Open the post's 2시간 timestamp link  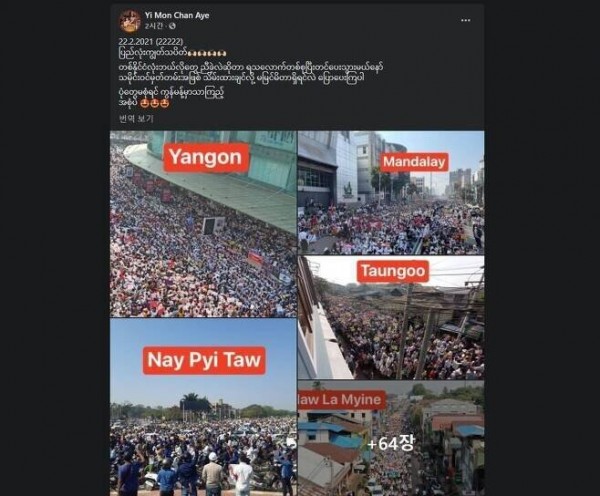(152, 27)
